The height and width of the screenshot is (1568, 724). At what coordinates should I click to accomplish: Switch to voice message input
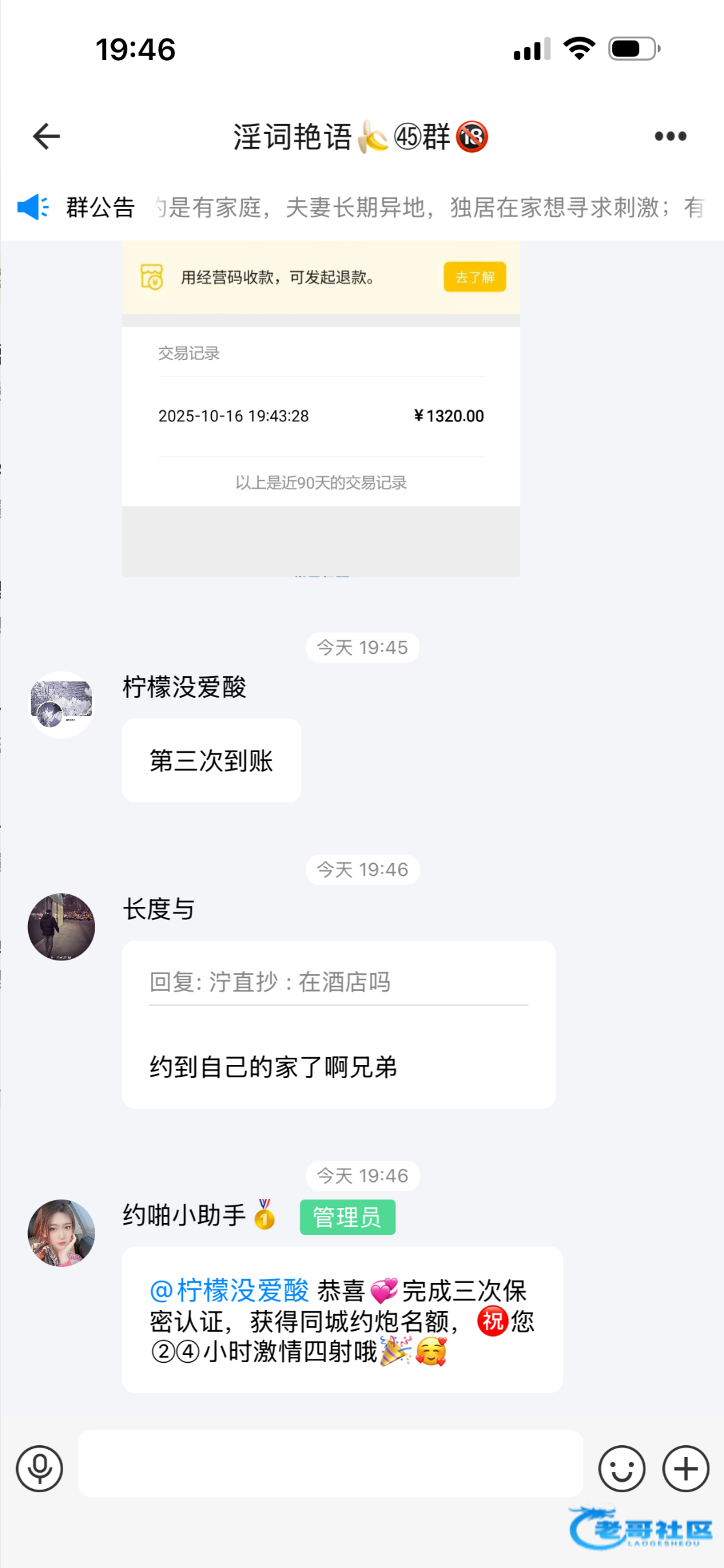(40, 1469)
